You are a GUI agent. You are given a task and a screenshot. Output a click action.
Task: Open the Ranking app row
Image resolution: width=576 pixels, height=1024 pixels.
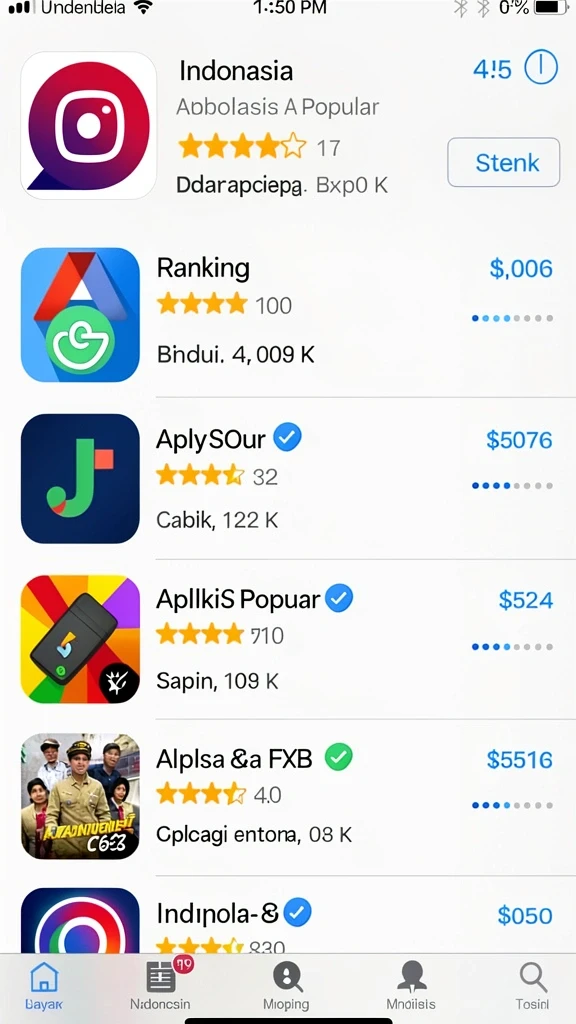pos(288,315)
